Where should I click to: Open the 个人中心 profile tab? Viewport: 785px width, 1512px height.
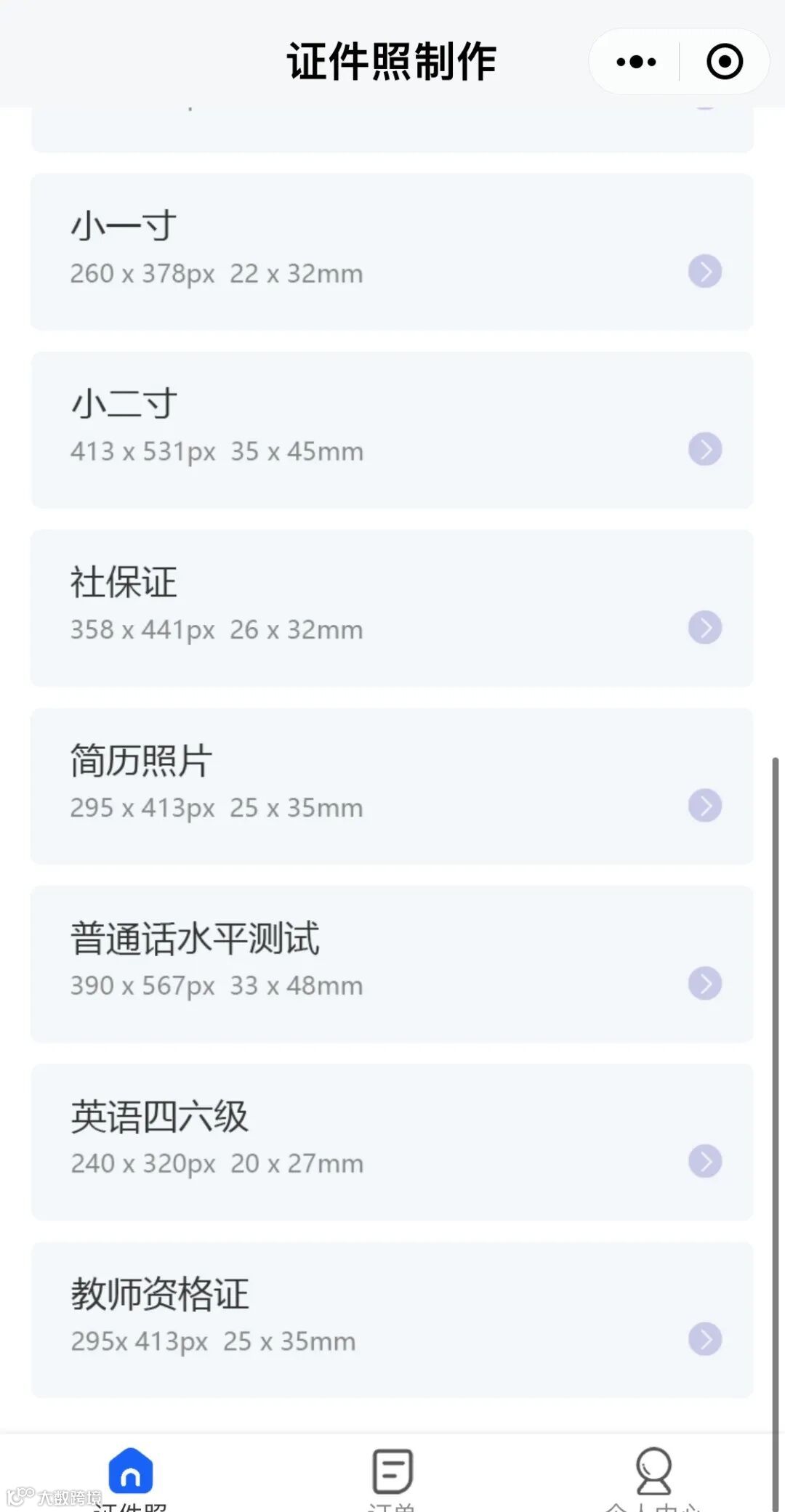click(x=653, y=1475)
